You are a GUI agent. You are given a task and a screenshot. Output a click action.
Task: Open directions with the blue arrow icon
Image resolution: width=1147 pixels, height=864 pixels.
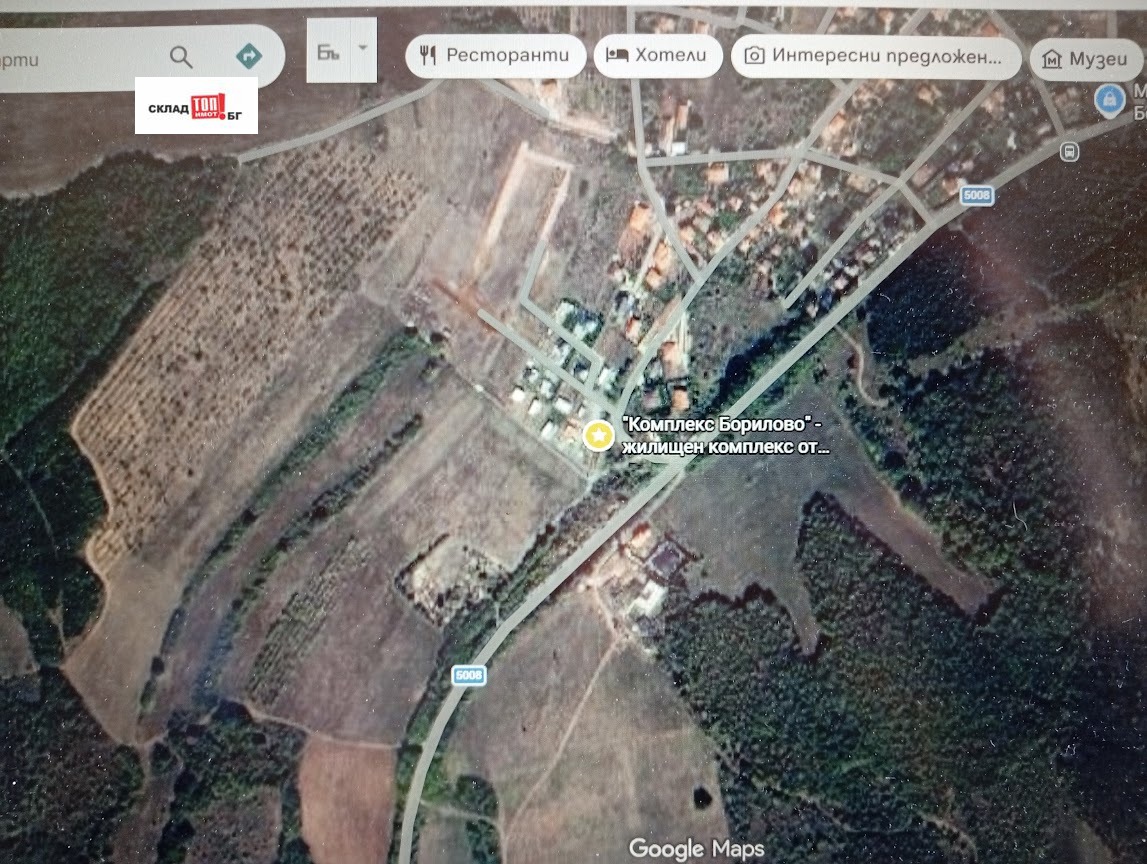pyautogui.click(x=249, y=56)
